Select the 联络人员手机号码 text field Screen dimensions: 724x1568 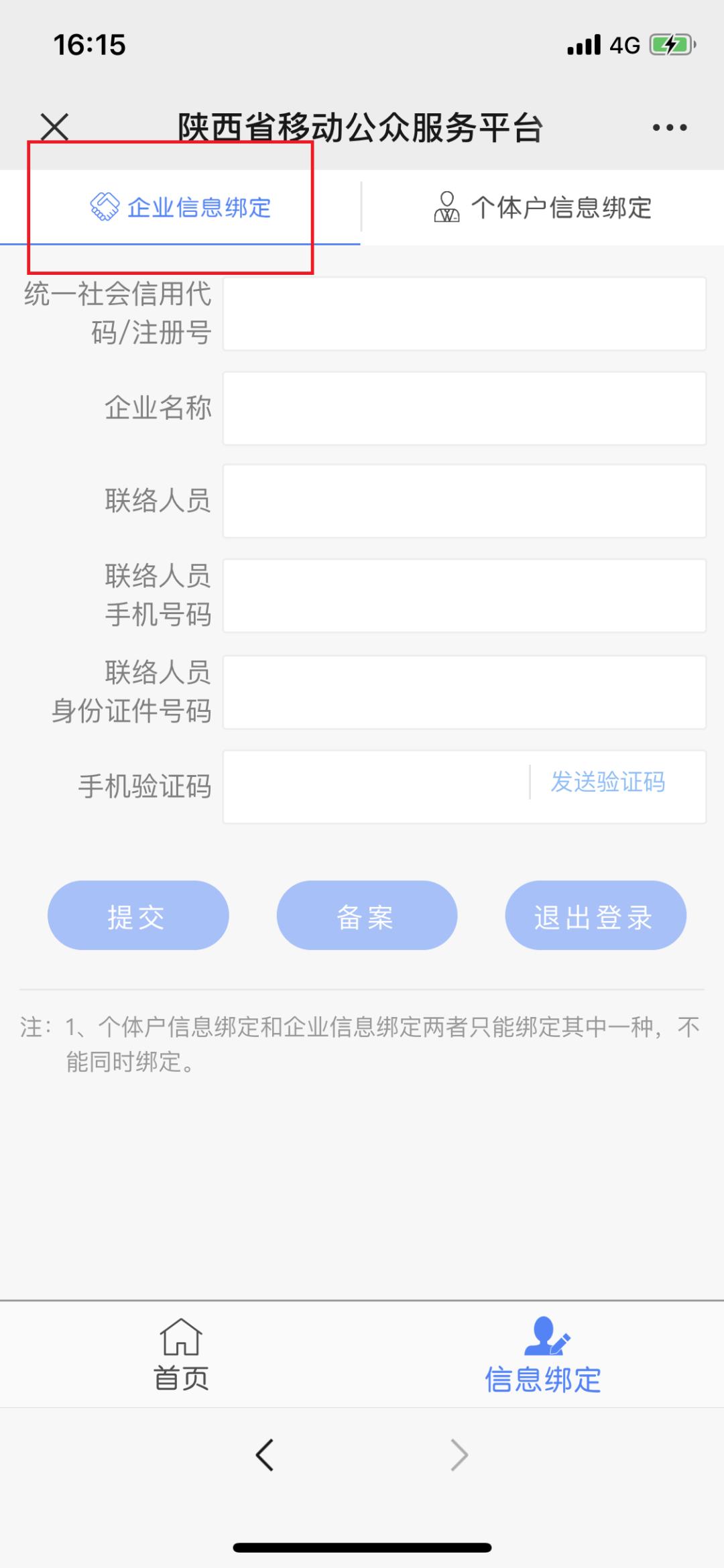point(464,597)
